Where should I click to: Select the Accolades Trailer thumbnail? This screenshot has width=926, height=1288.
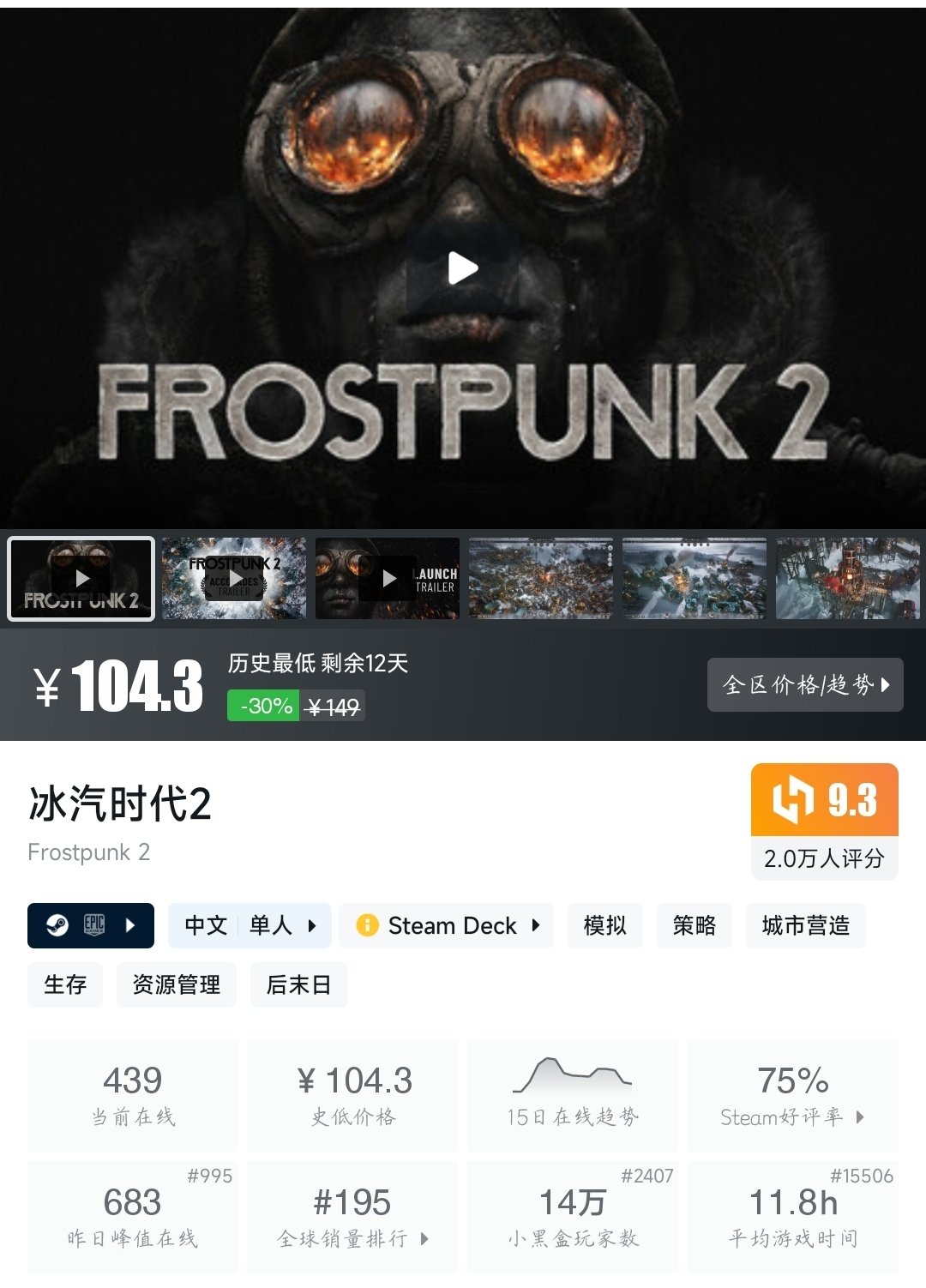pyautogui.click(x=234, y=579)
